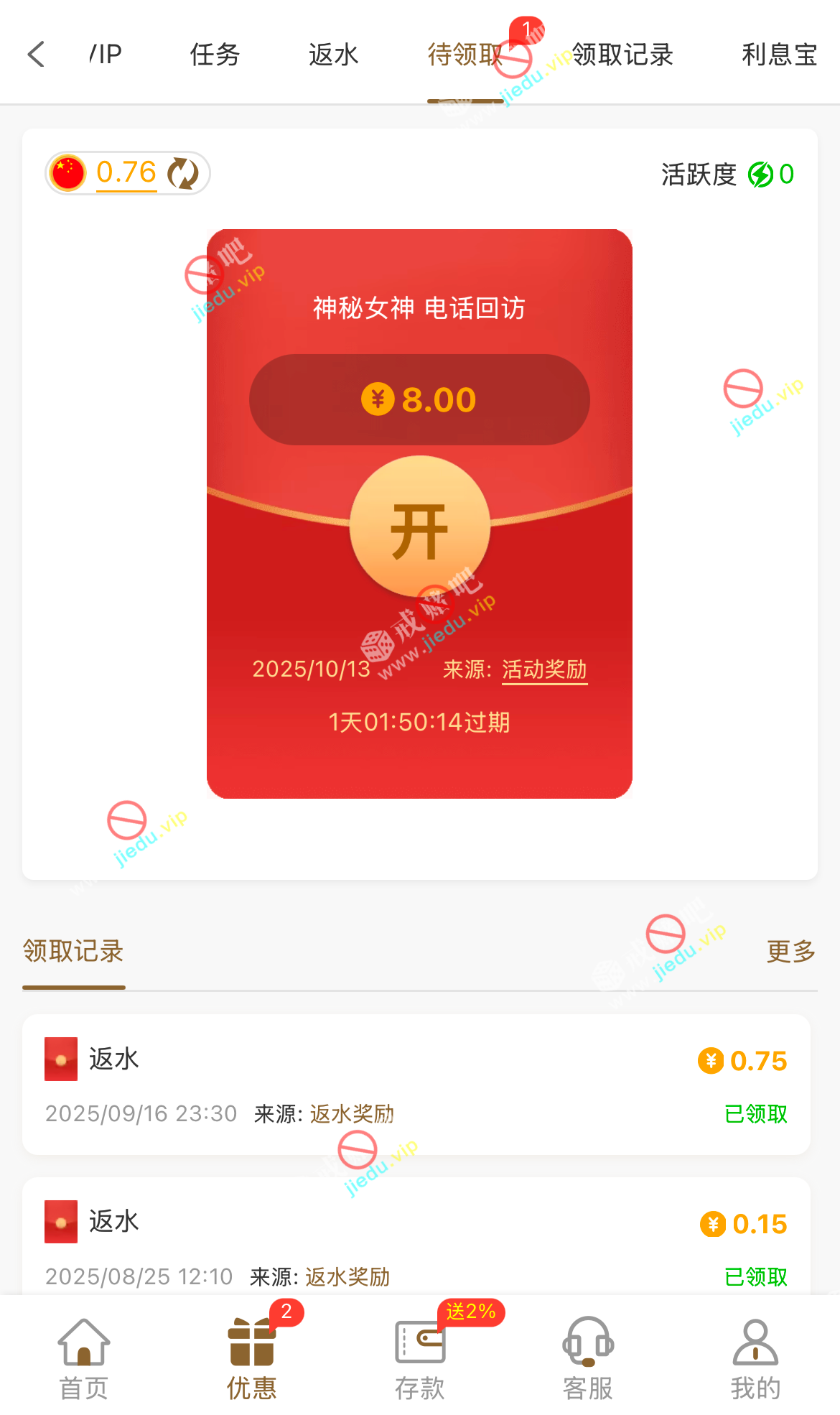The image size is (840, 1415).
Task: Switch to the 利息宝 tab
Action: point(779,55)
